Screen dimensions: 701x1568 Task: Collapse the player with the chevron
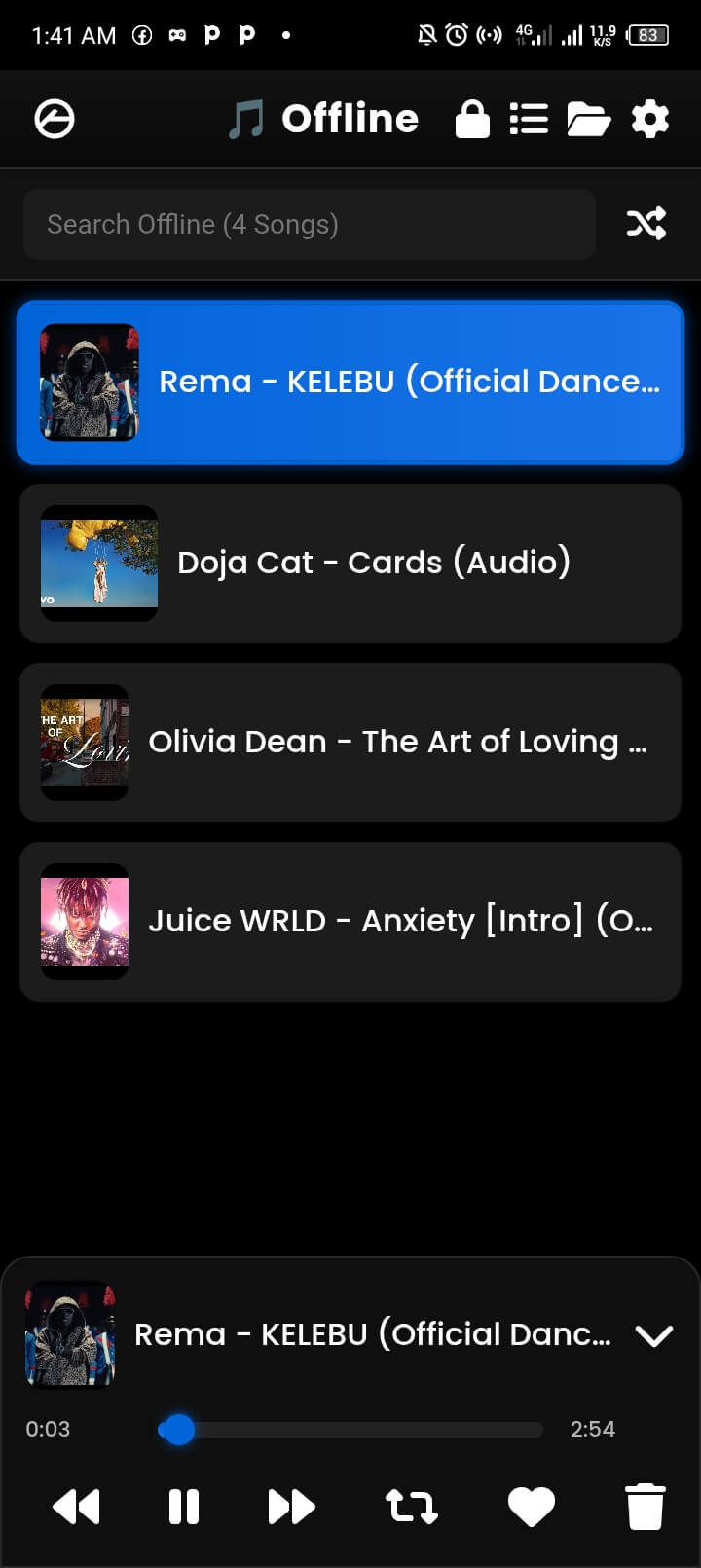(653, 1335)
